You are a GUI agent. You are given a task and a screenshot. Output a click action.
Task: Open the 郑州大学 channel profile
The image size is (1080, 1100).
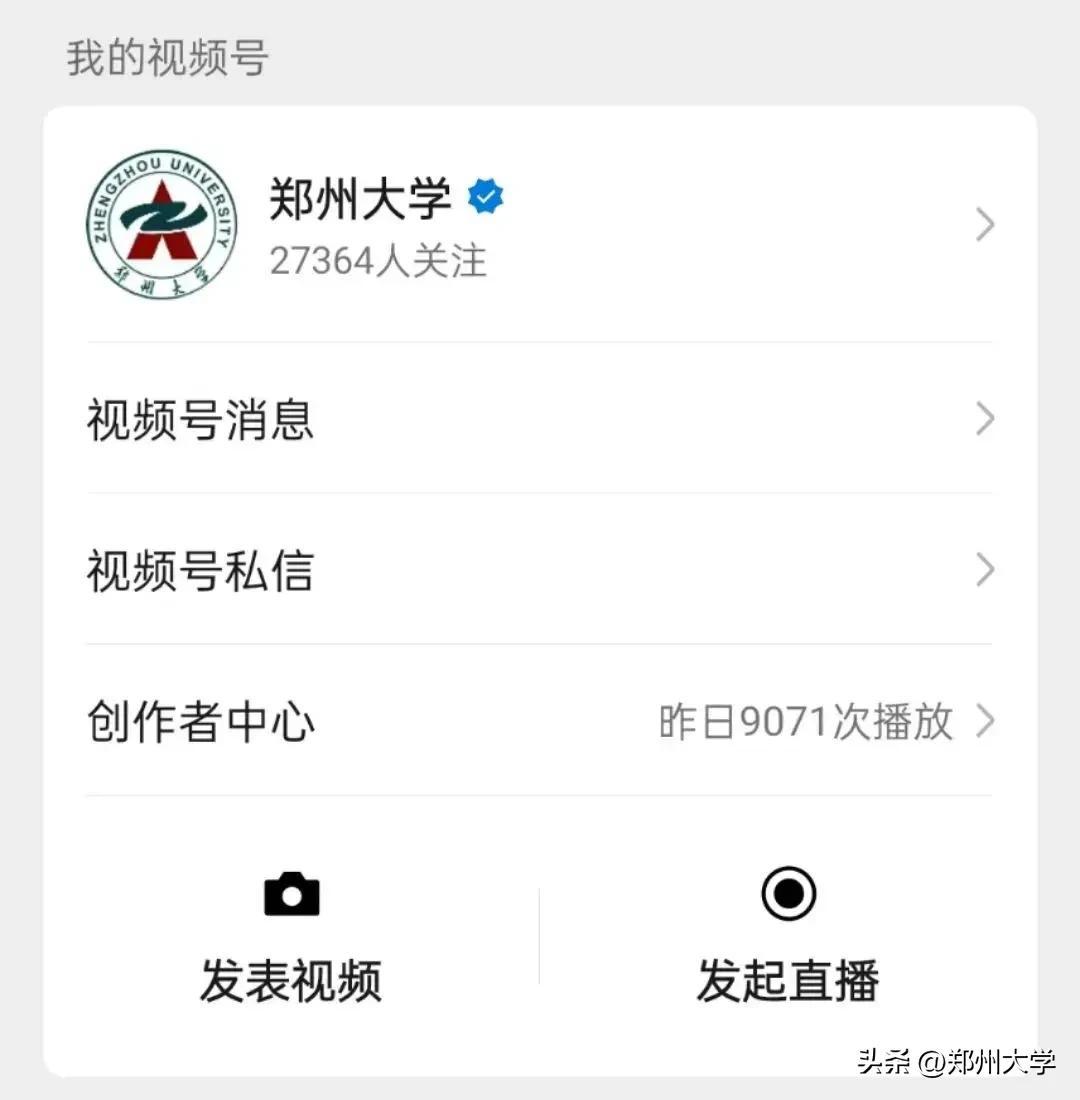pos(540,226)
